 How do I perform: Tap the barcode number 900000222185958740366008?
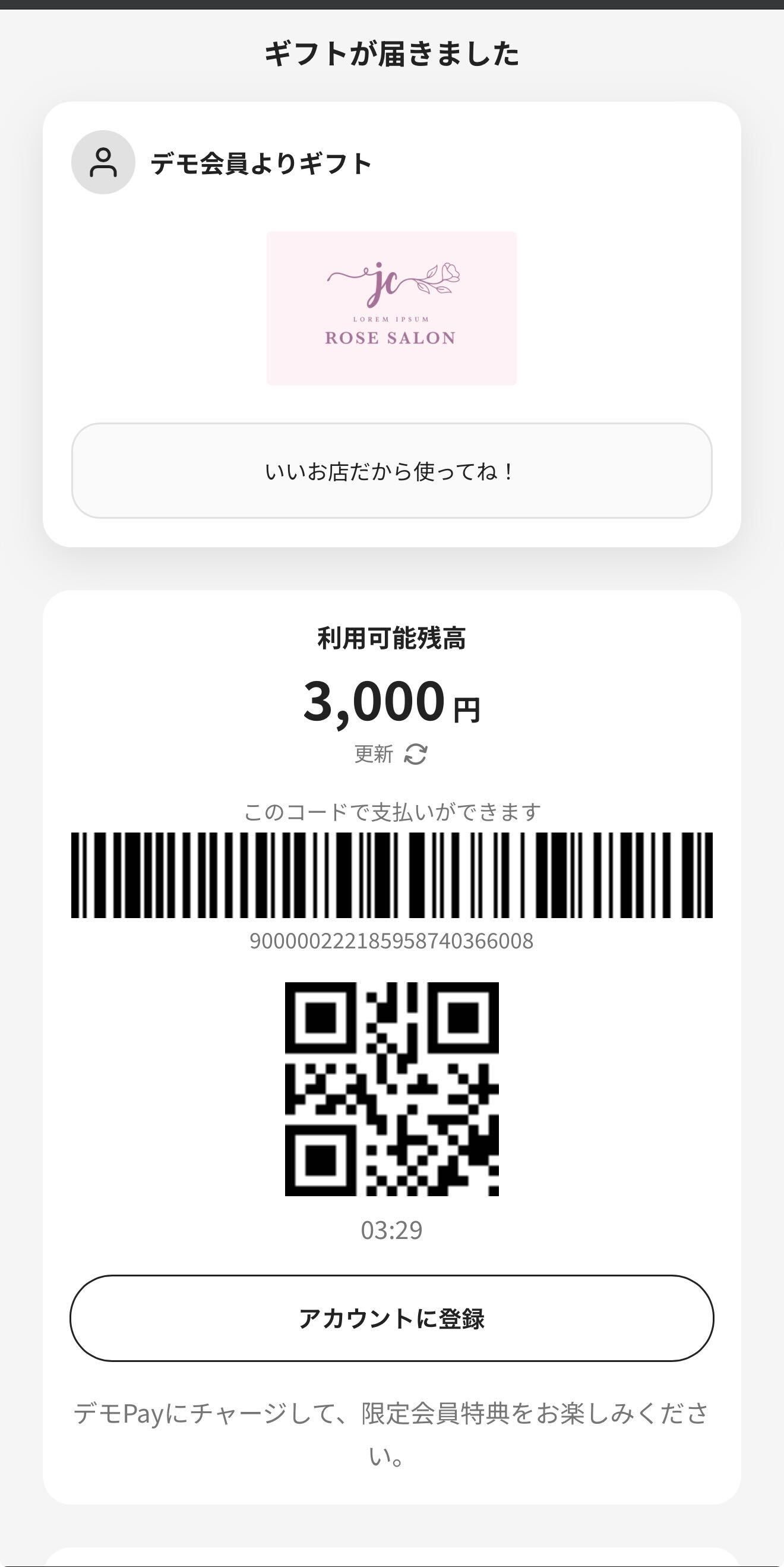391,940
